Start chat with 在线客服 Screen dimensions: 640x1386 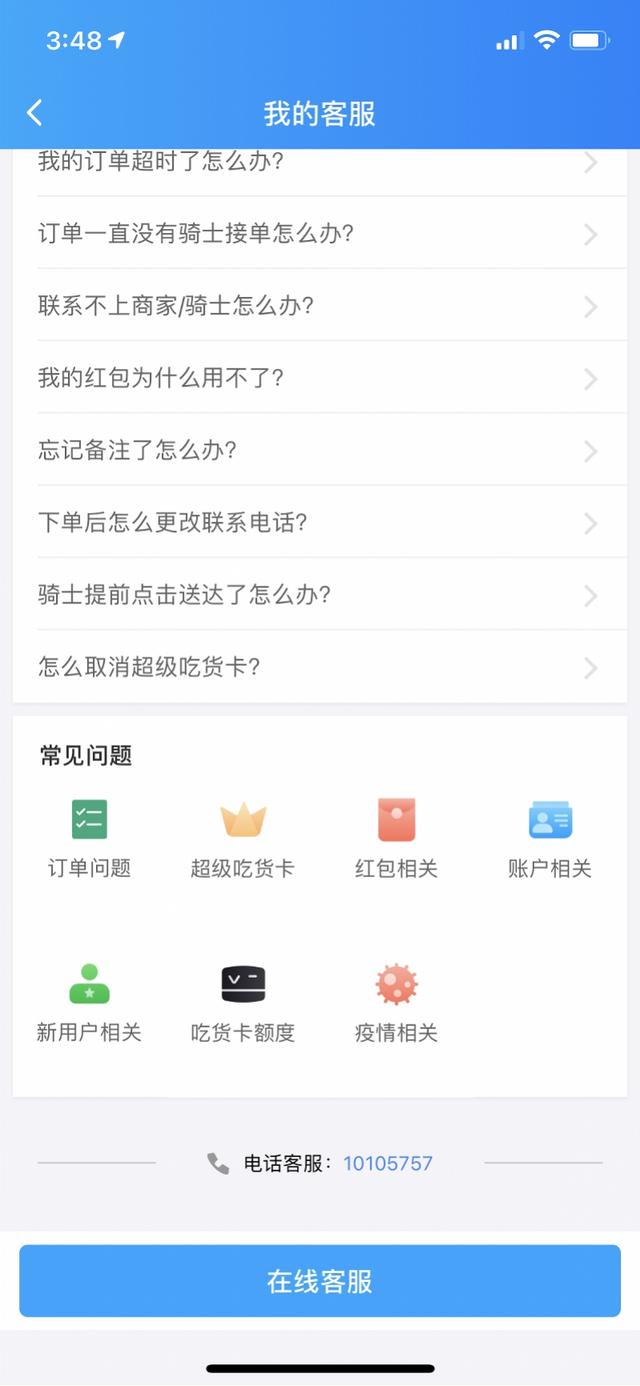pyautogui.click(x=320, y=1281)
